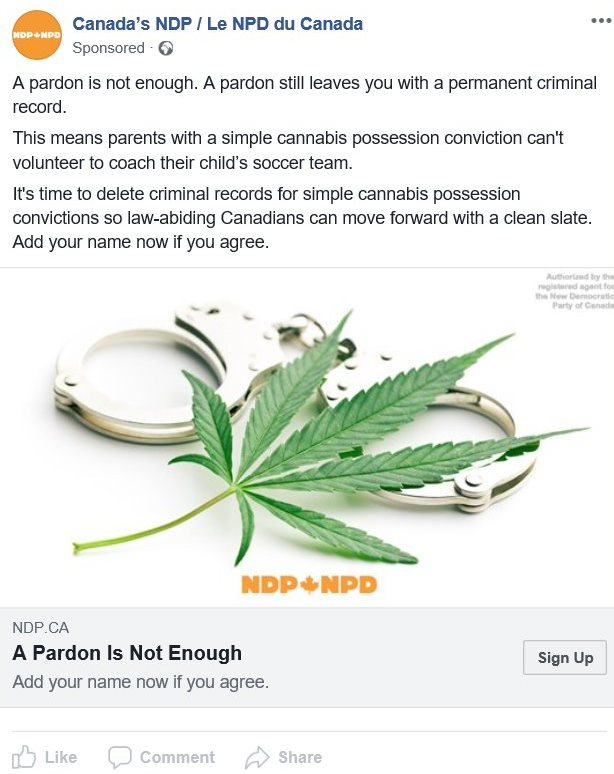The height and width of the screenshot is (774, 614).
Task: Open the cannabis and handcuffs ad image
Action: pos(307,437)
